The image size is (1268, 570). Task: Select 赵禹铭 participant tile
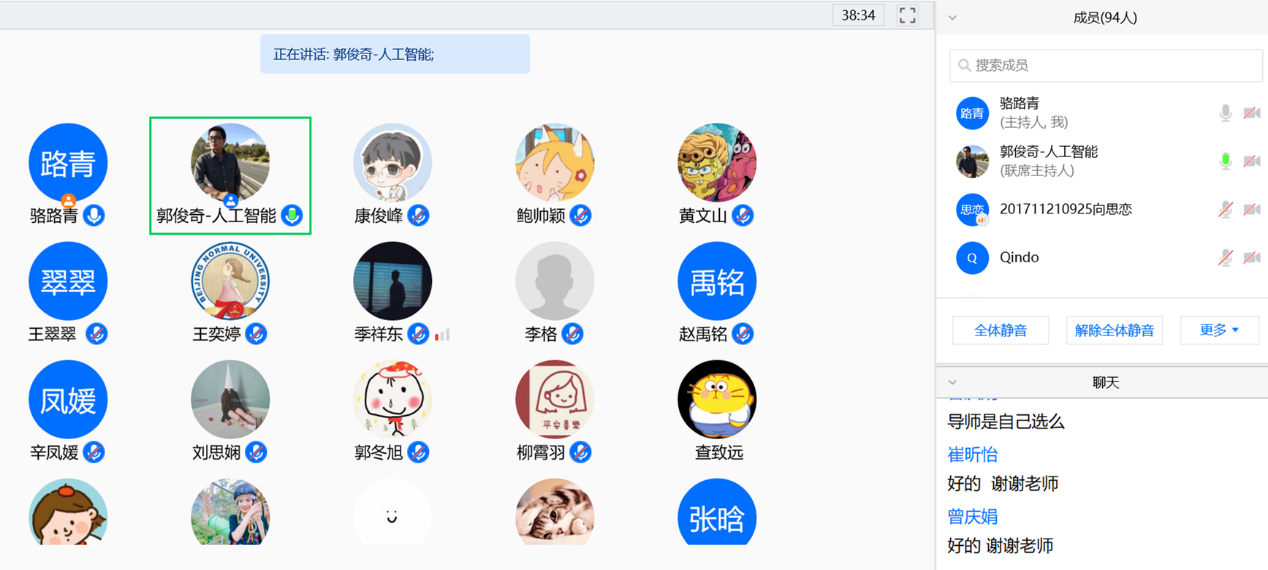click(716, 282)
